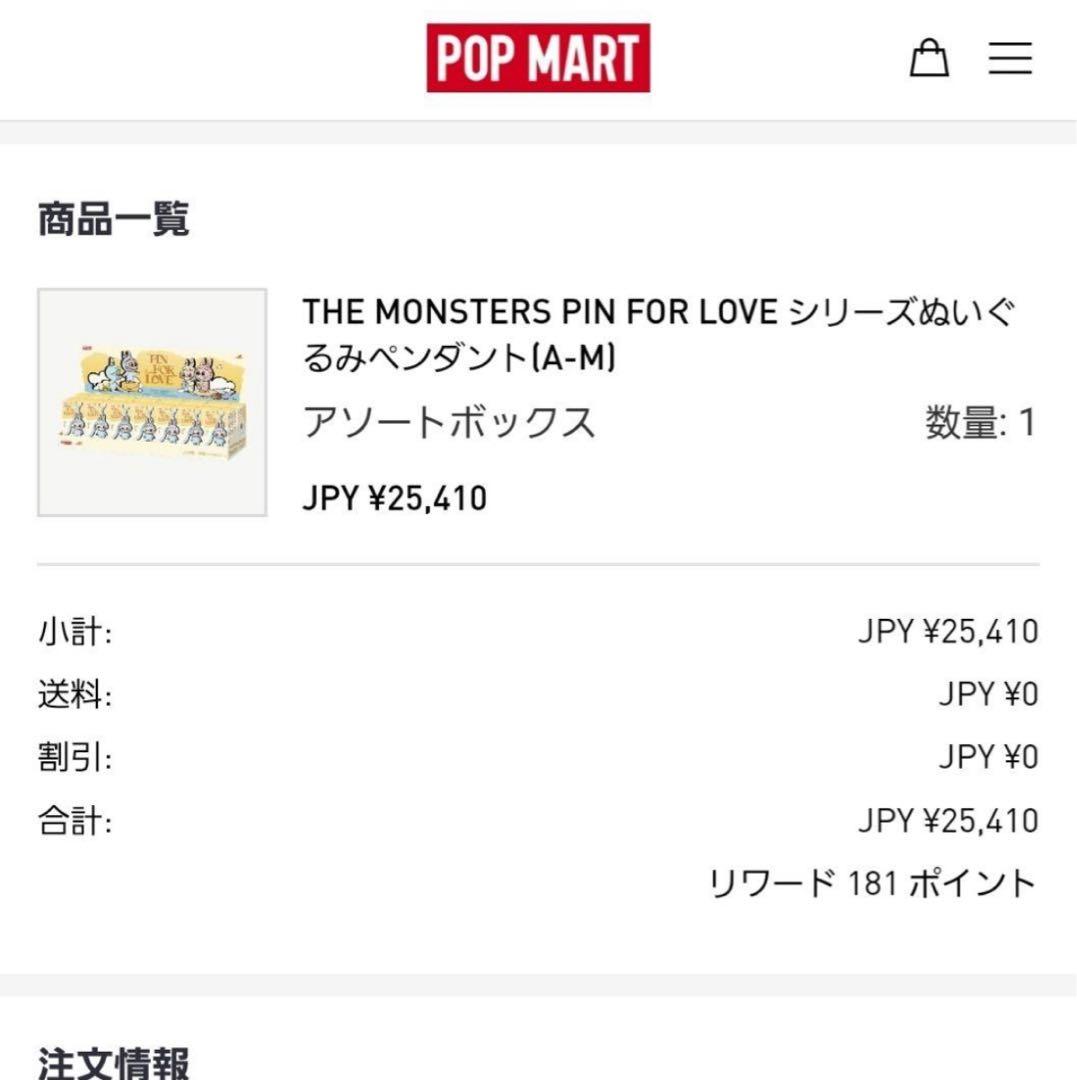1077x1080 pixels.
Task: Open the shopping bag icon
Action: [x=929, y=58]
